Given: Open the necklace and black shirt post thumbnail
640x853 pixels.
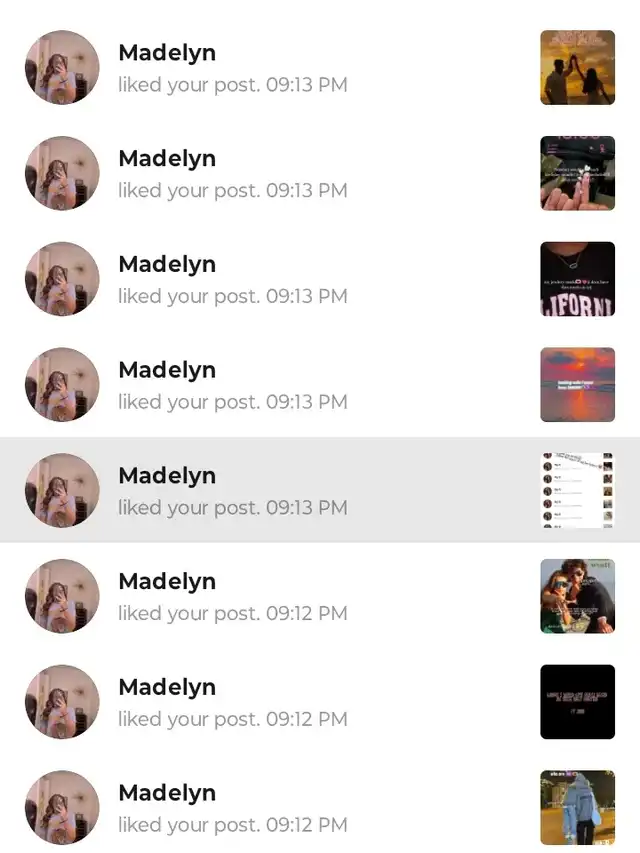Looking at the screenshot, I should click(577, 279).
